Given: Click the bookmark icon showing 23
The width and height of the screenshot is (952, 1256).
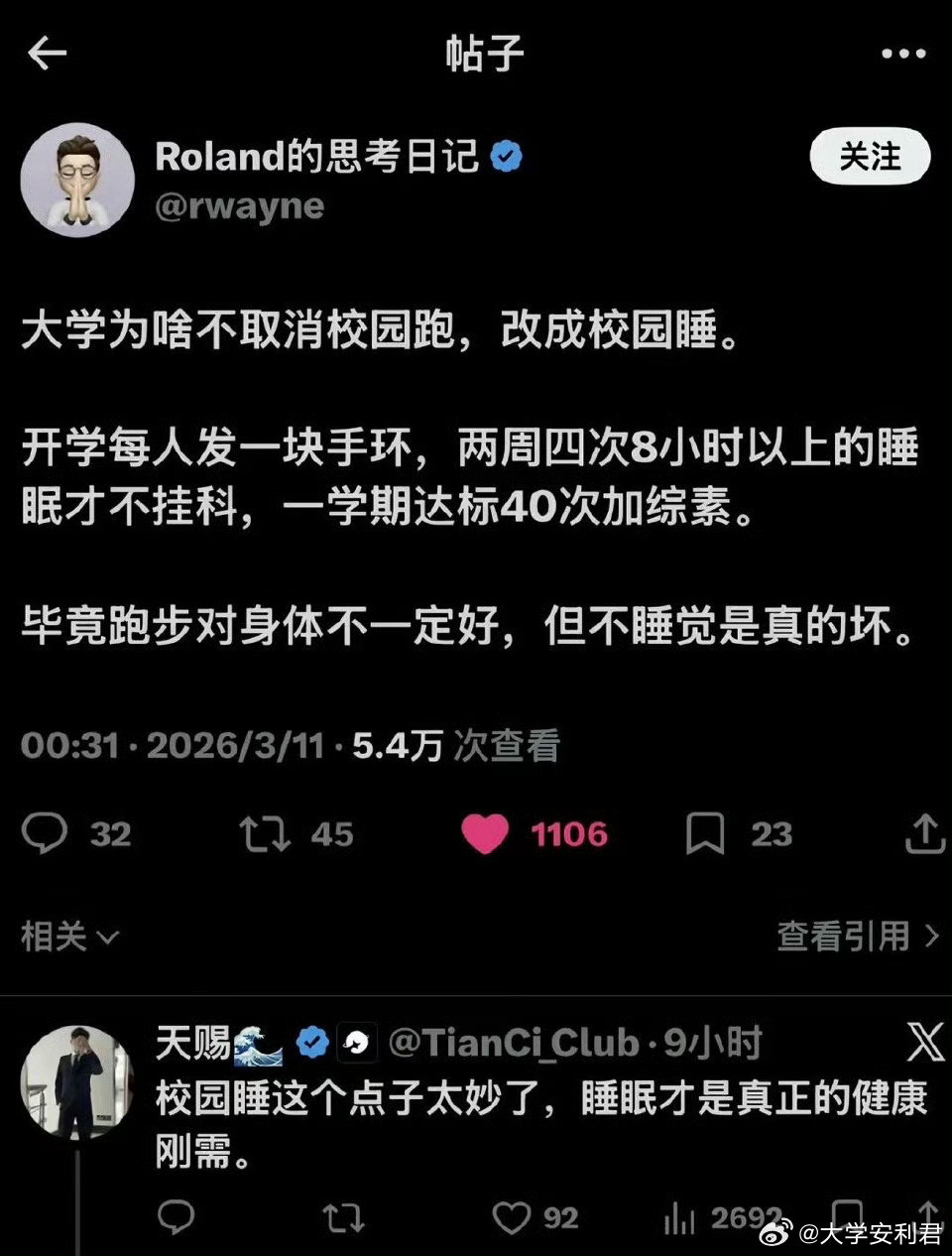Looking at the screenshot, I should (x=709, y=833).
